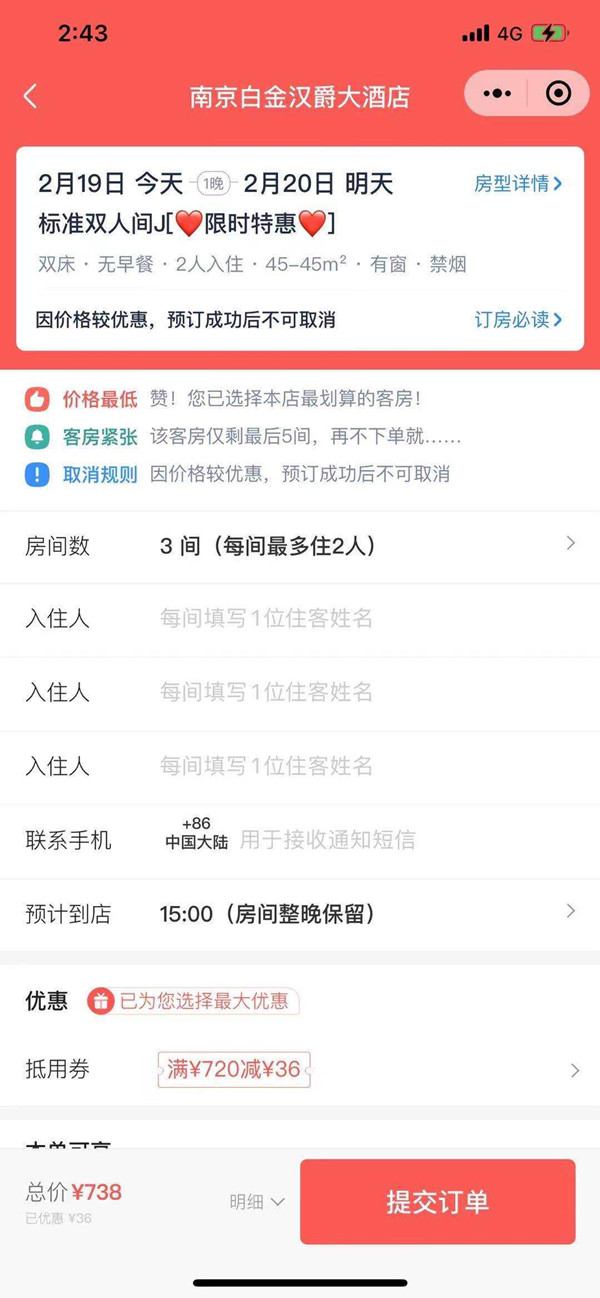Expand the 明细 price breakdown

point(257,1202)
